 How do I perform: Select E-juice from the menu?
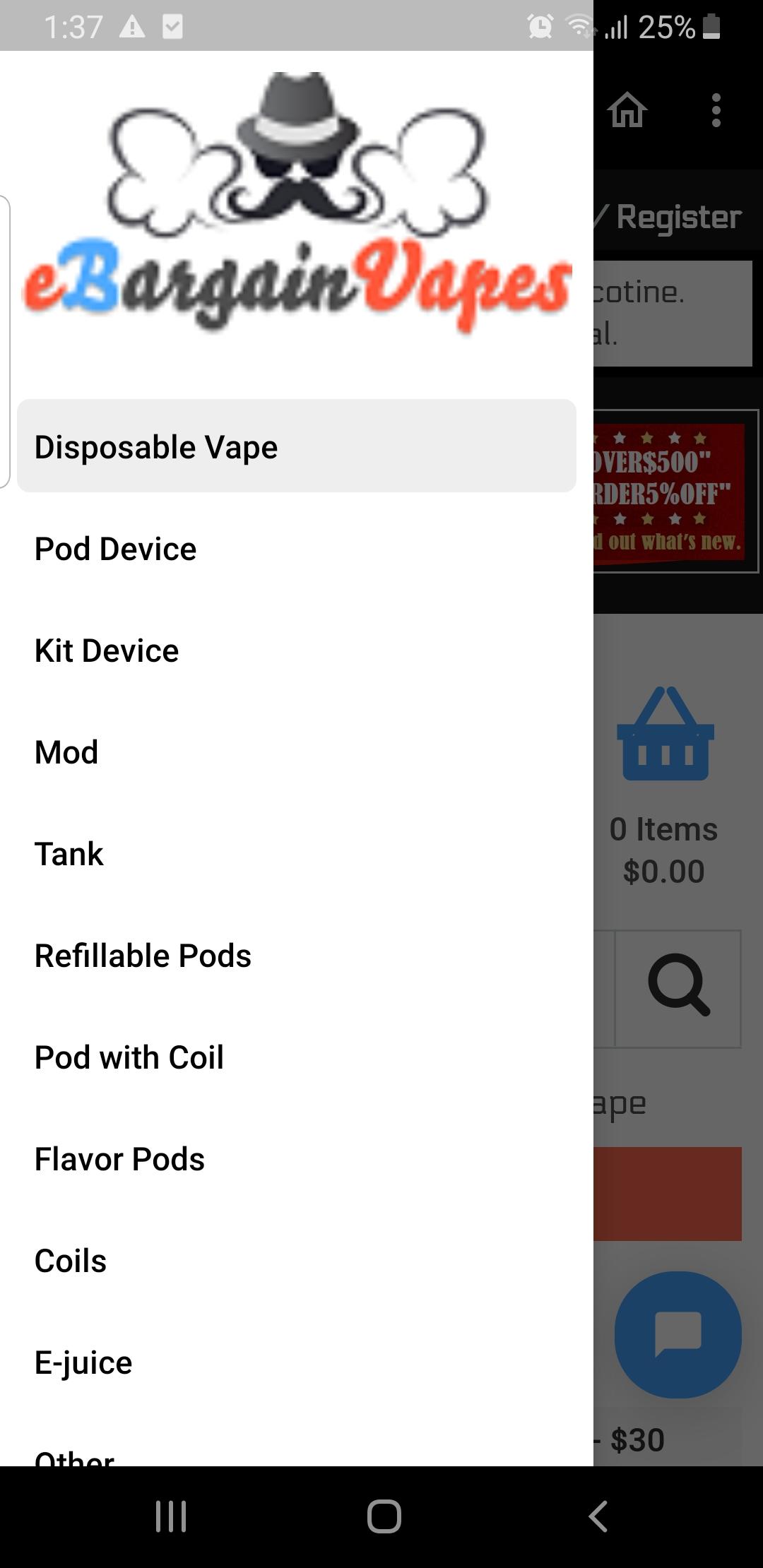pyautogui.click(x=297, y=1362)
